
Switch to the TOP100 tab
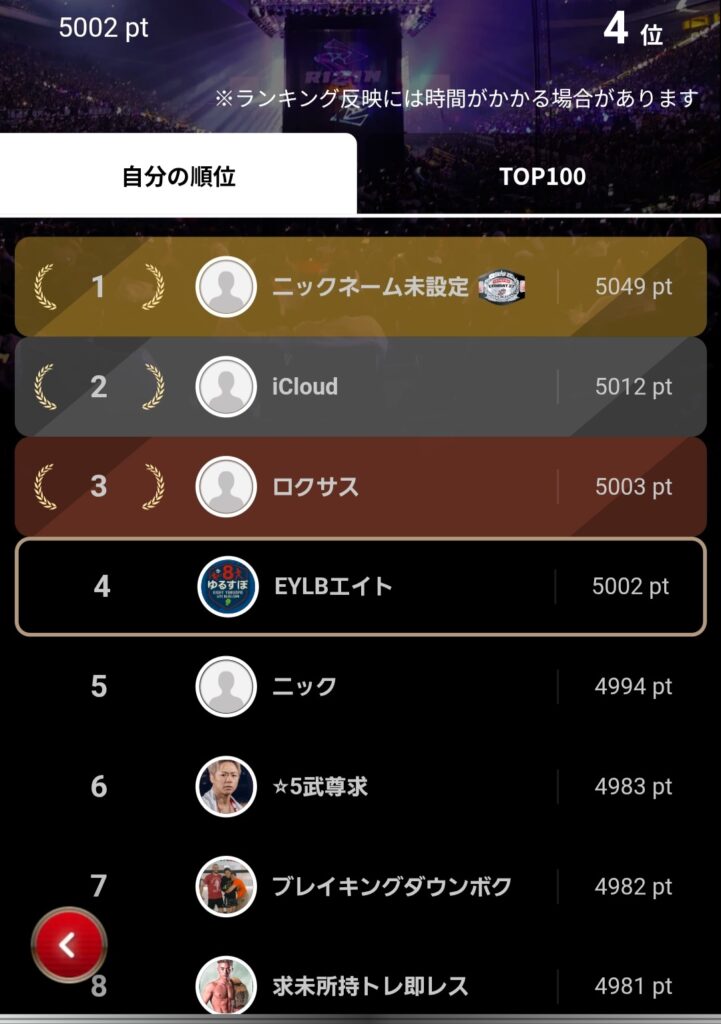pyautogui.click(x=542, y=177)
